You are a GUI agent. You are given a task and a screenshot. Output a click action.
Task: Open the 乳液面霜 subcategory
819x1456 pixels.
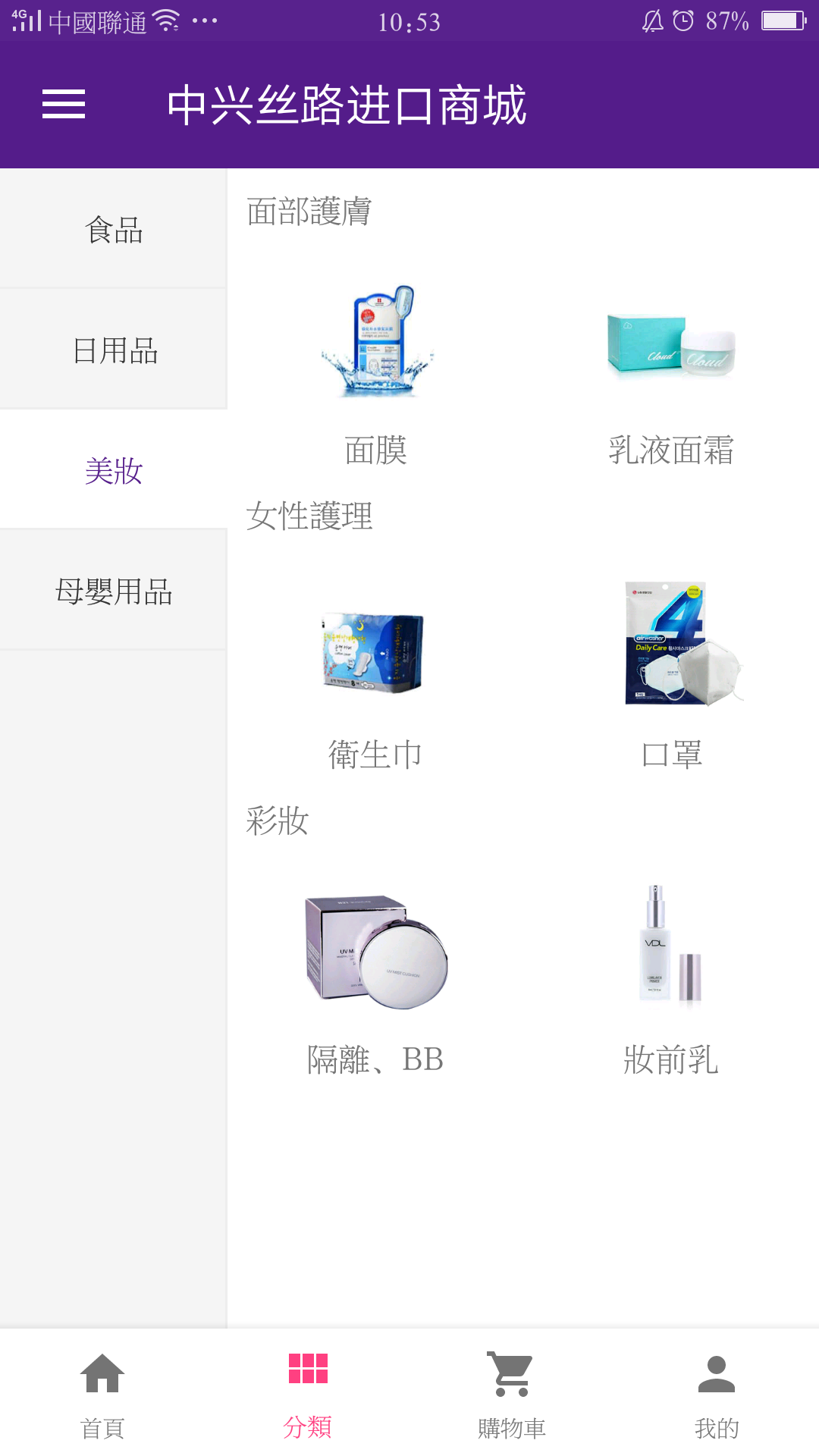pos(671,372)
